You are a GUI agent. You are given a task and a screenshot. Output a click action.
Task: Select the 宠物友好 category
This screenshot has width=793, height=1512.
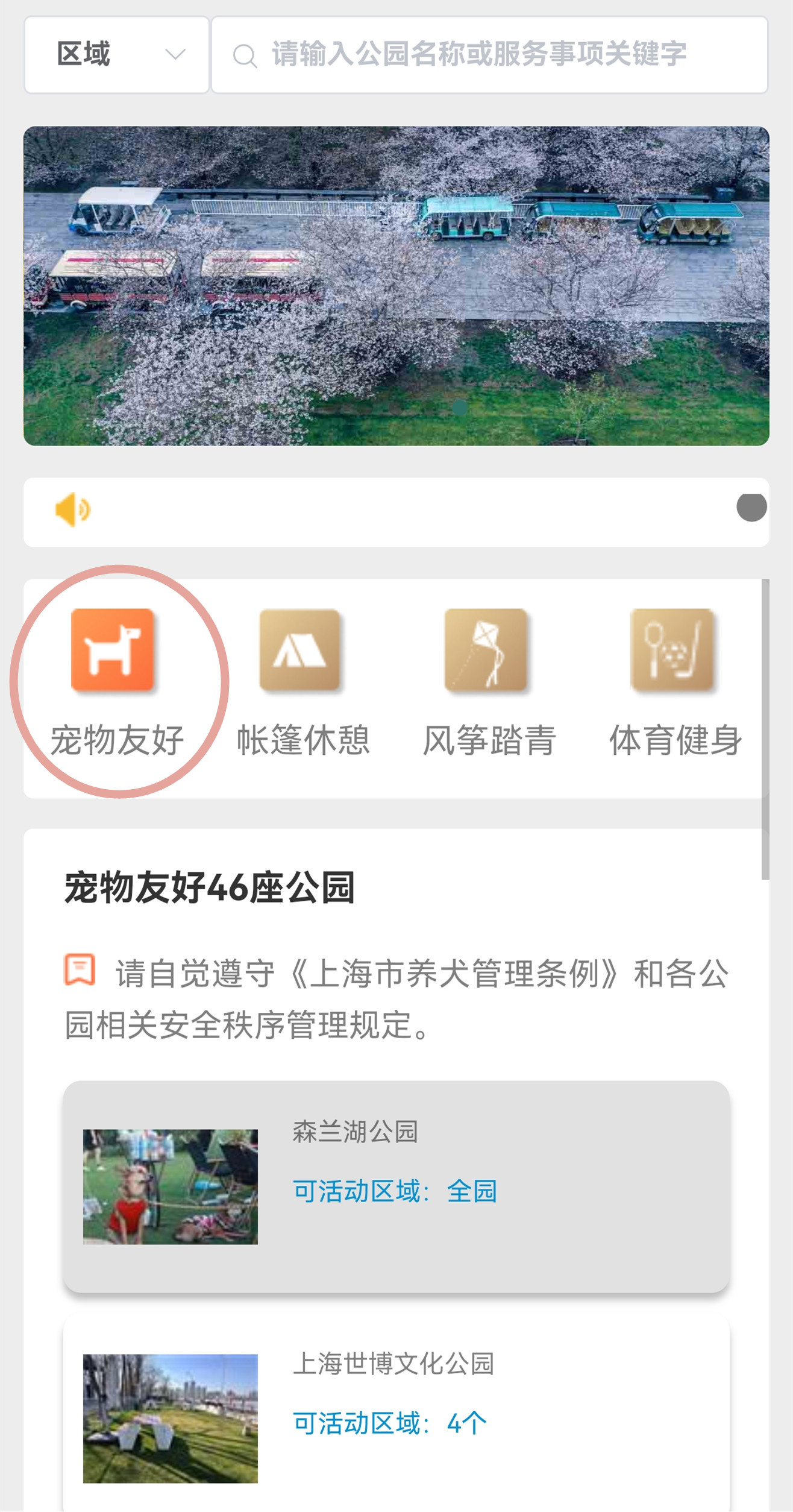pyautogui.click(x=116, y=681)
